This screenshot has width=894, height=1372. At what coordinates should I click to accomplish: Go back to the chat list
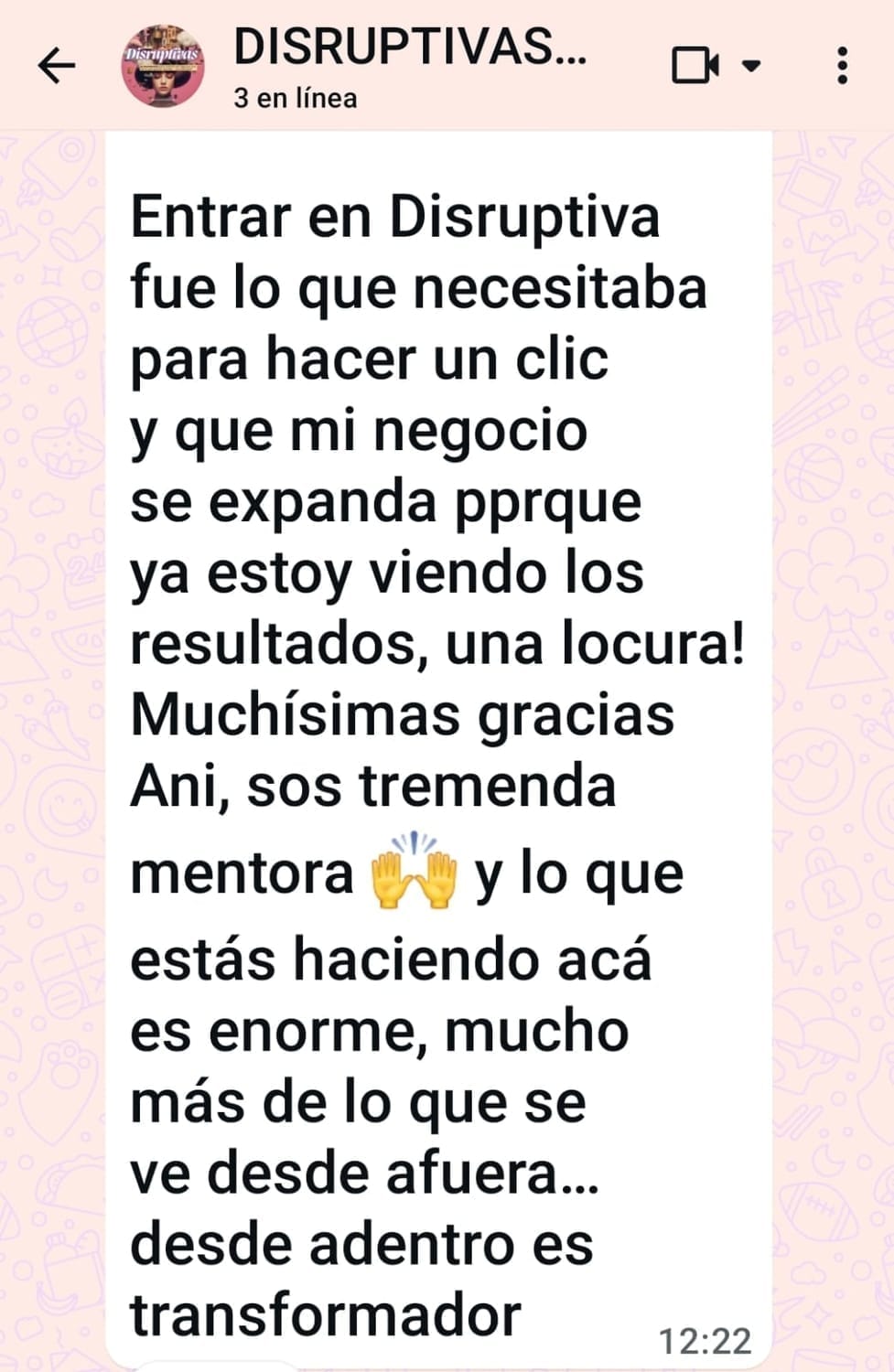[x=57, y=66]
